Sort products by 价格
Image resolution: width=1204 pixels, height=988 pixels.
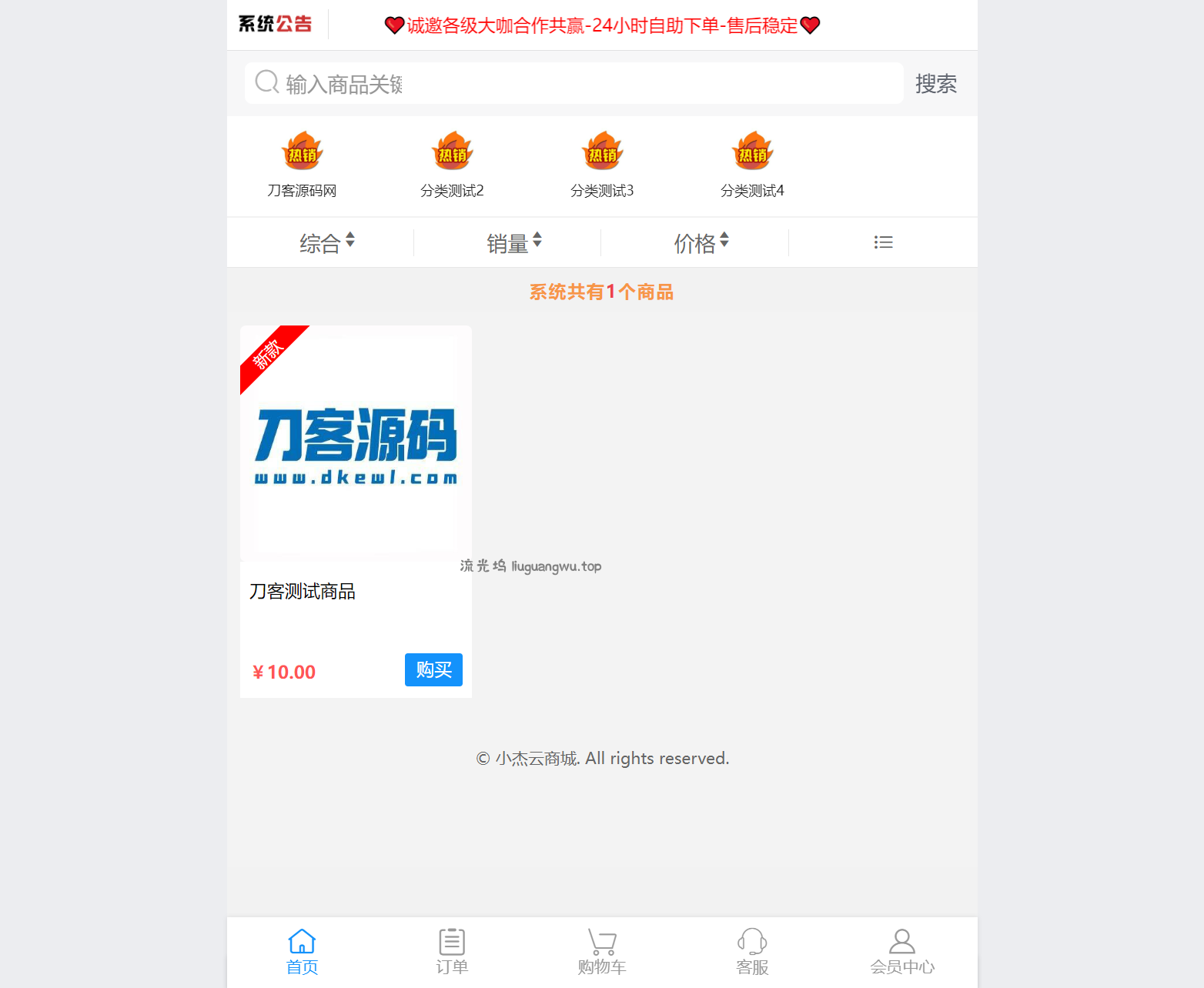[x=701, y=243]
